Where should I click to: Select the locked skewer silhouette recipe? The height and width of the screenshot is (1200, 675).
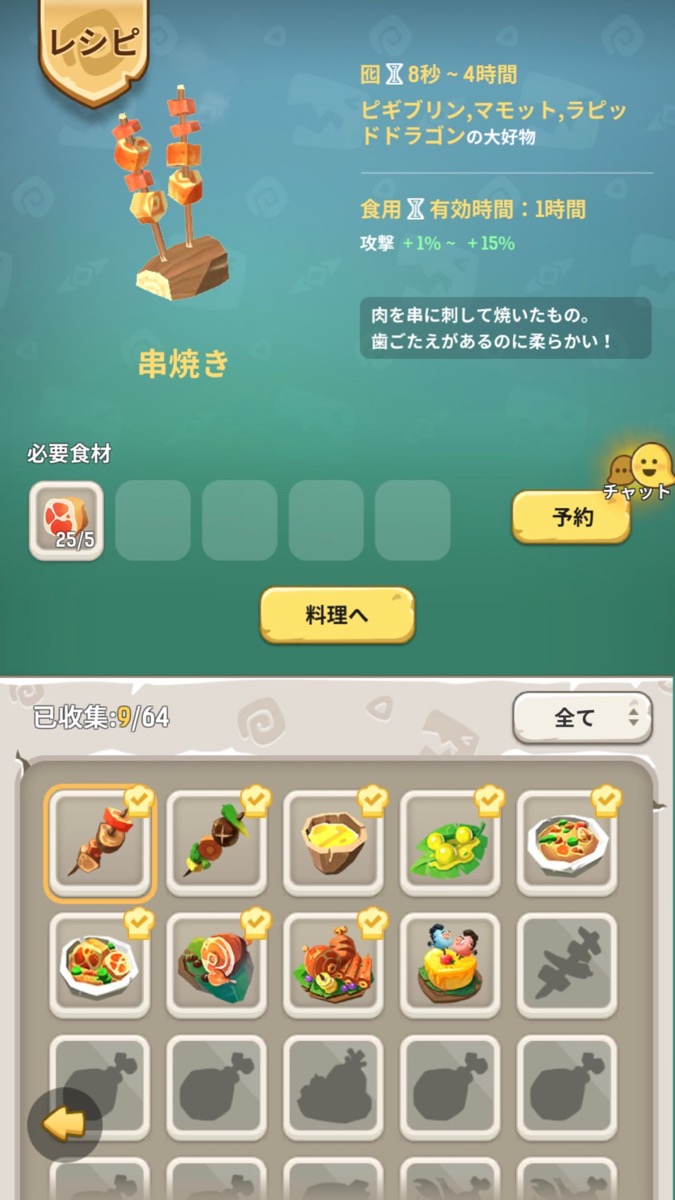(x=567, y=965)
